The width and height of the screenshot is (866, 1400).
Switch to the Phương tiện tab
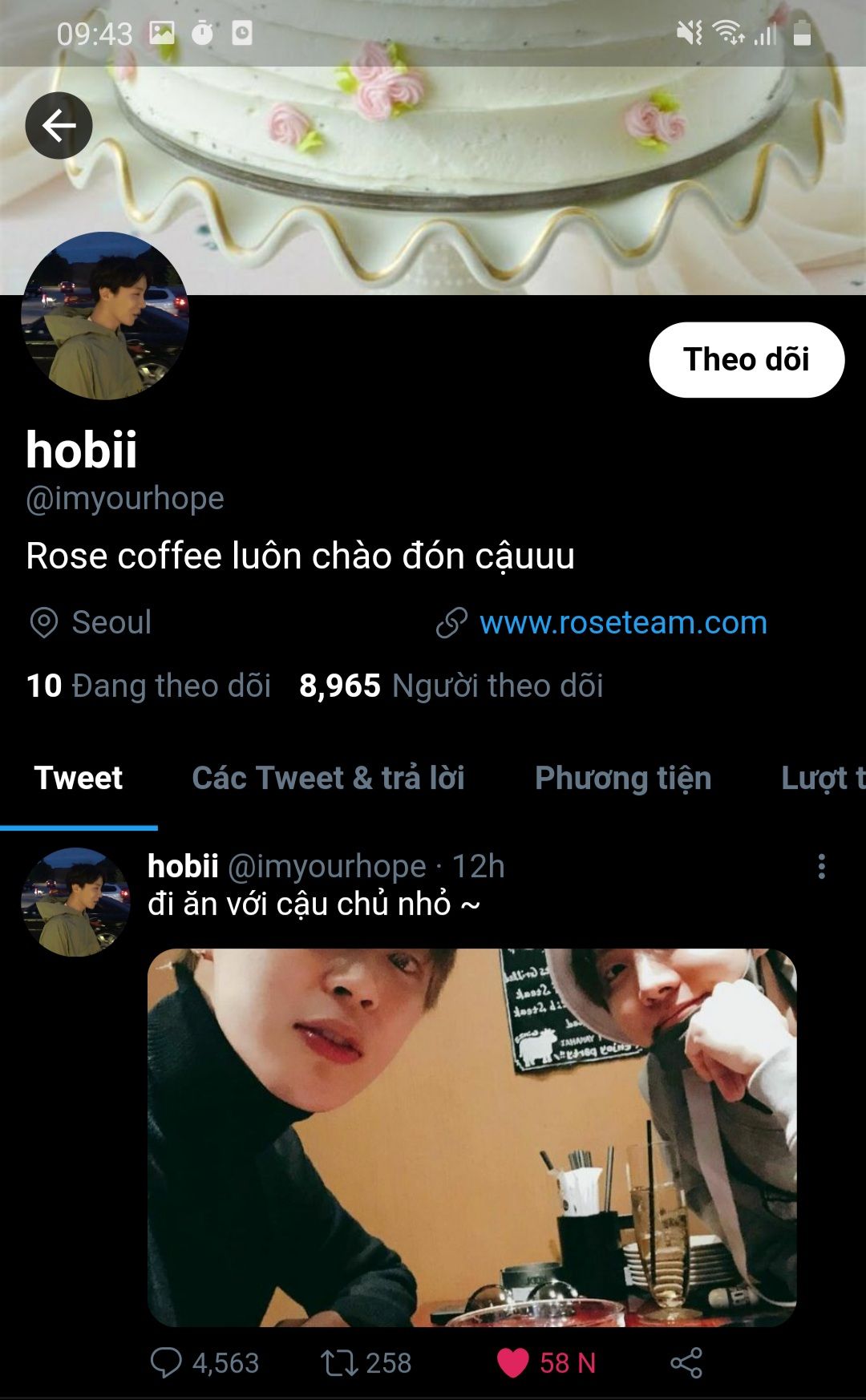click(x=623, y=778)
